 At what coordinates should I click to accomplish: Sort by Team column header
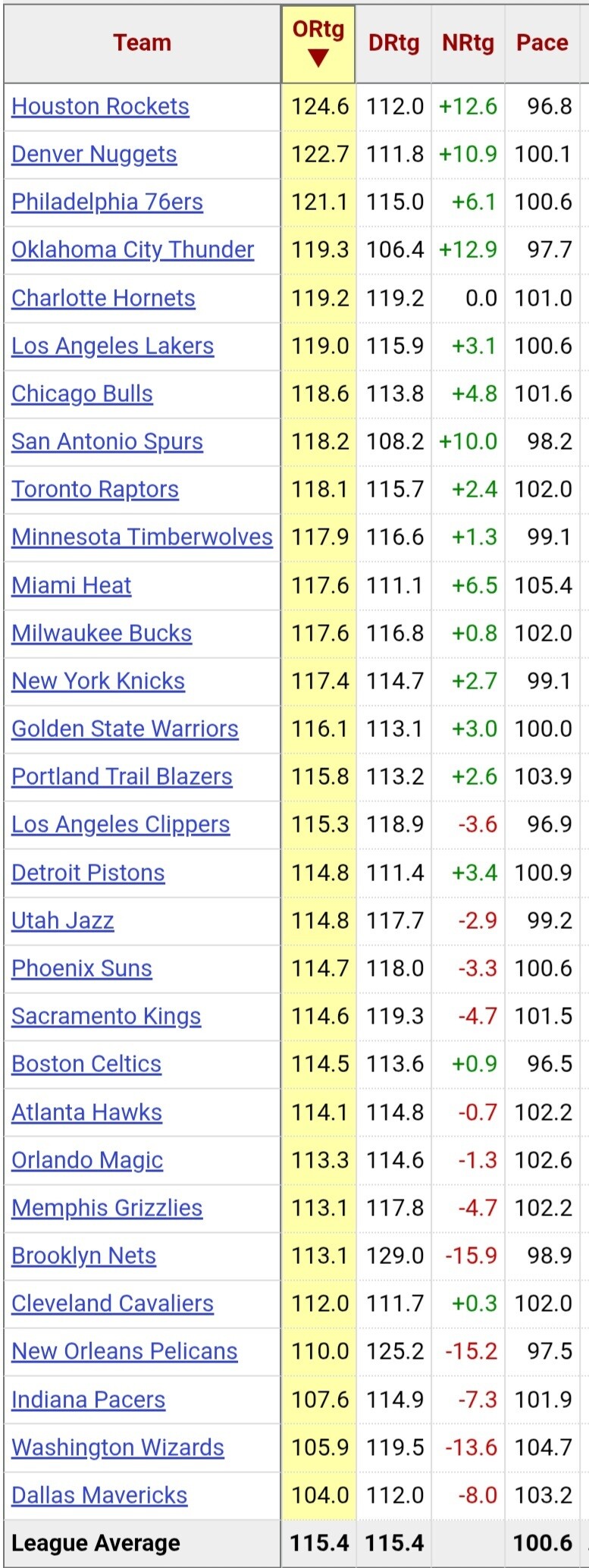(143, 43)
